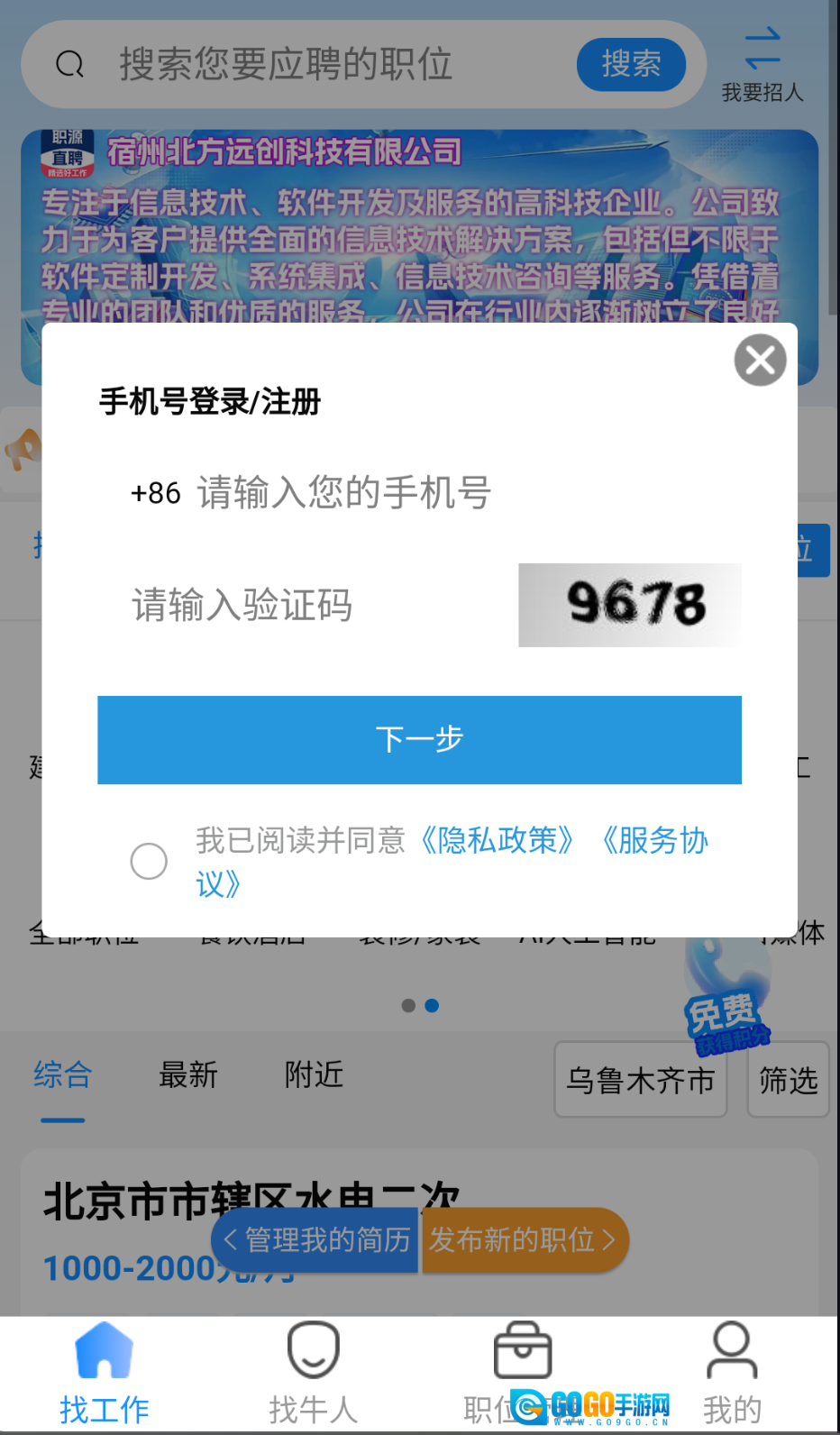840x1435 pixels.
Task: Close the phone login dialog
Action: click(x=760, y=360)
